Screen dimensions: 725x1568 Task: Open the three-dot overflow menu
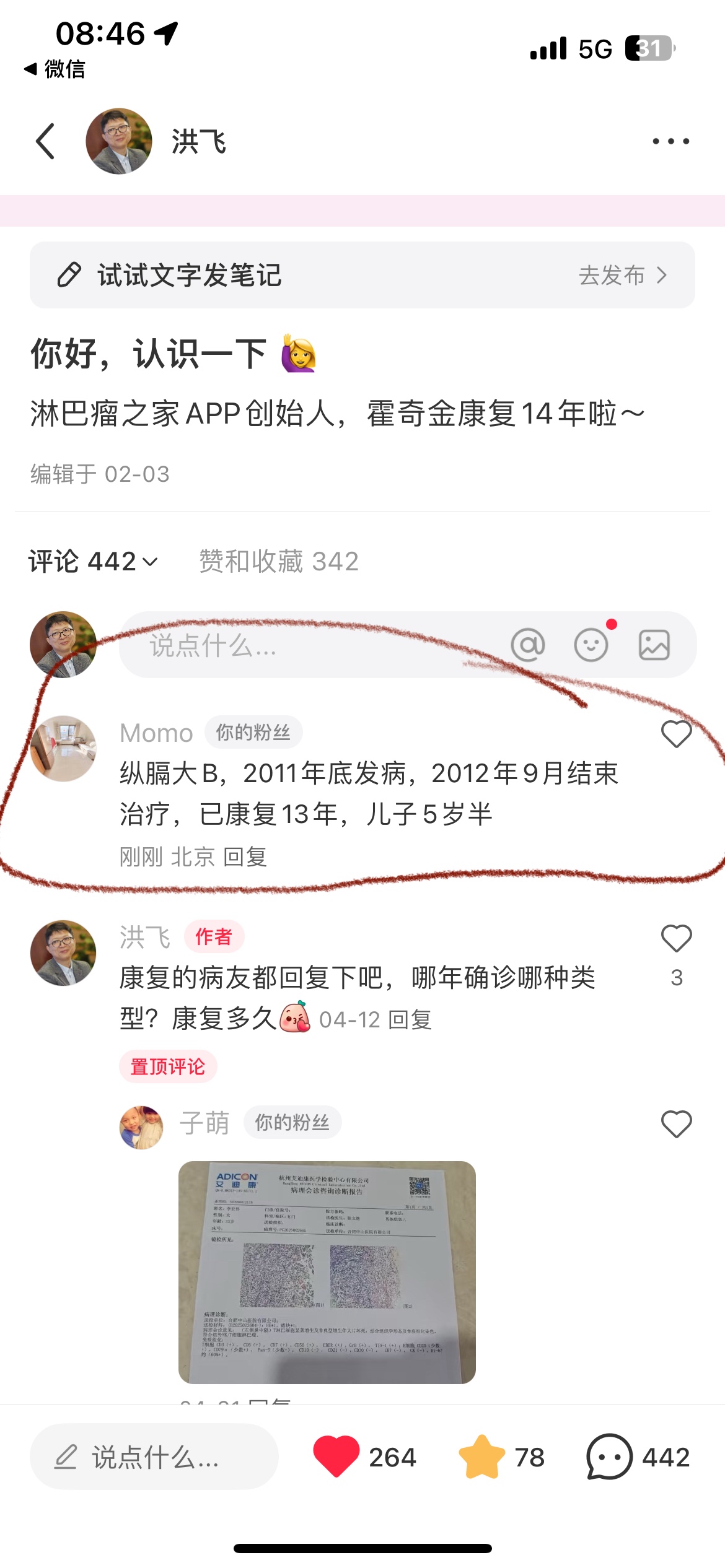(671, 141)
